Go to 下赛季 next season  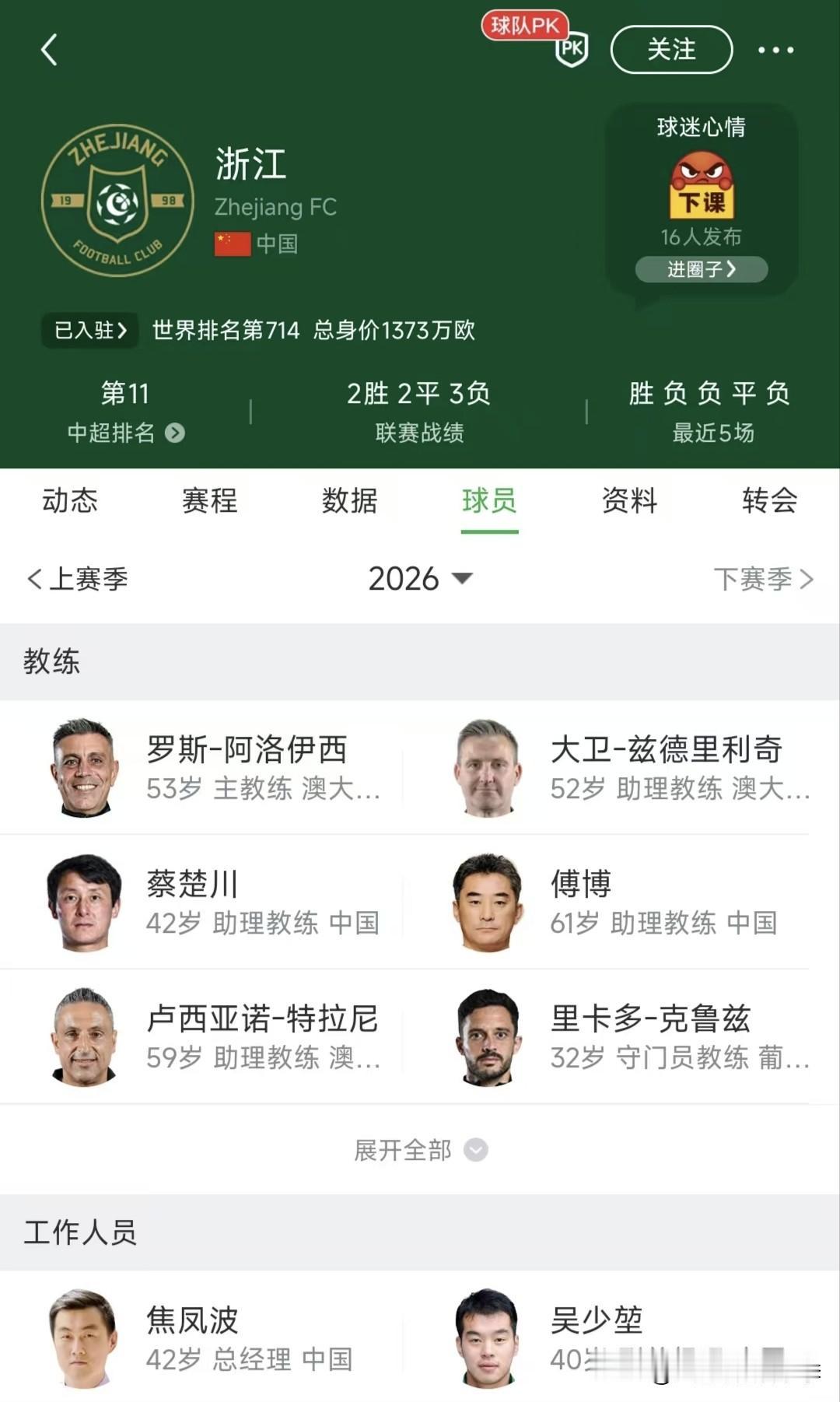pos(765,579)
